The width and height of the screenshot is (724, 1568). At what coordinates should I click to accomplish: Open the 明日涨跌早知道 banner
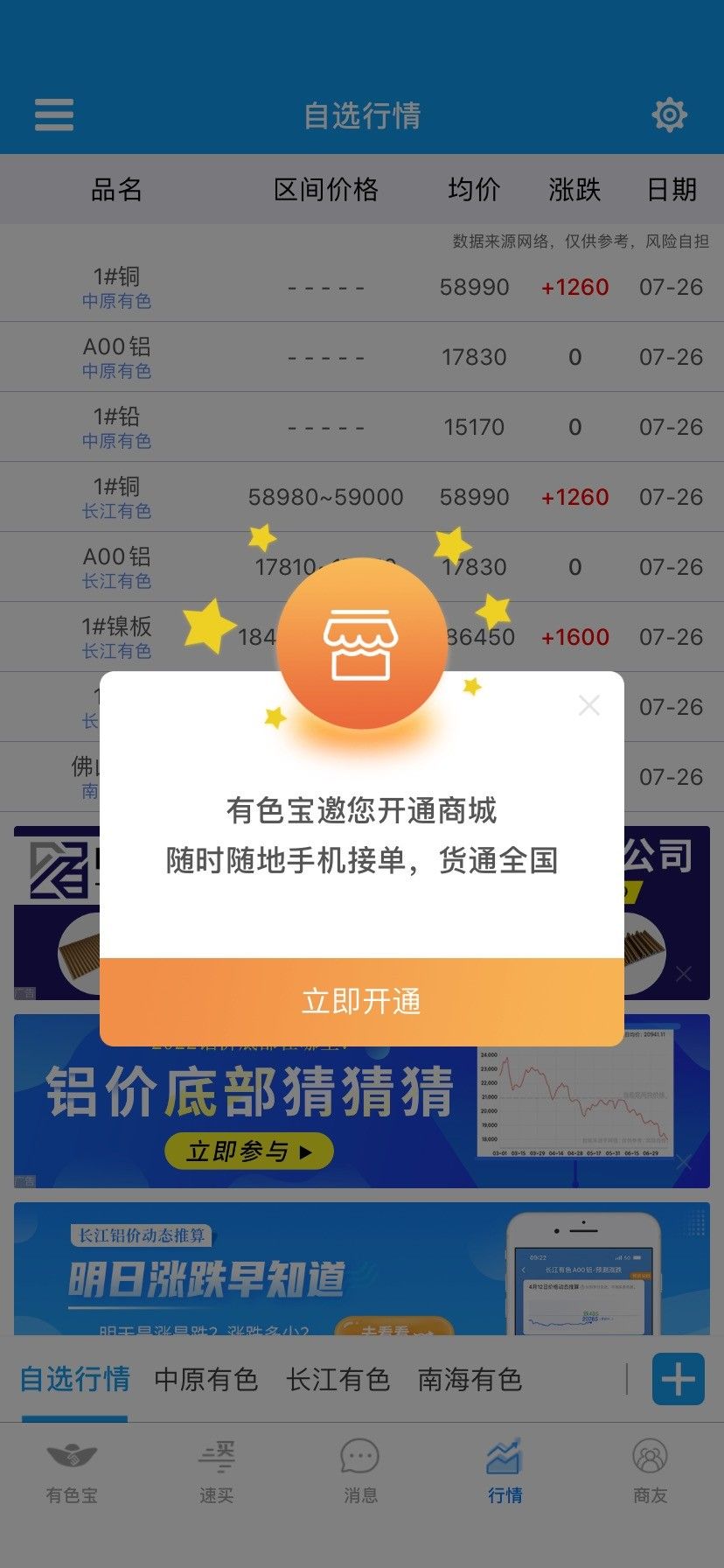(362, 1269)
